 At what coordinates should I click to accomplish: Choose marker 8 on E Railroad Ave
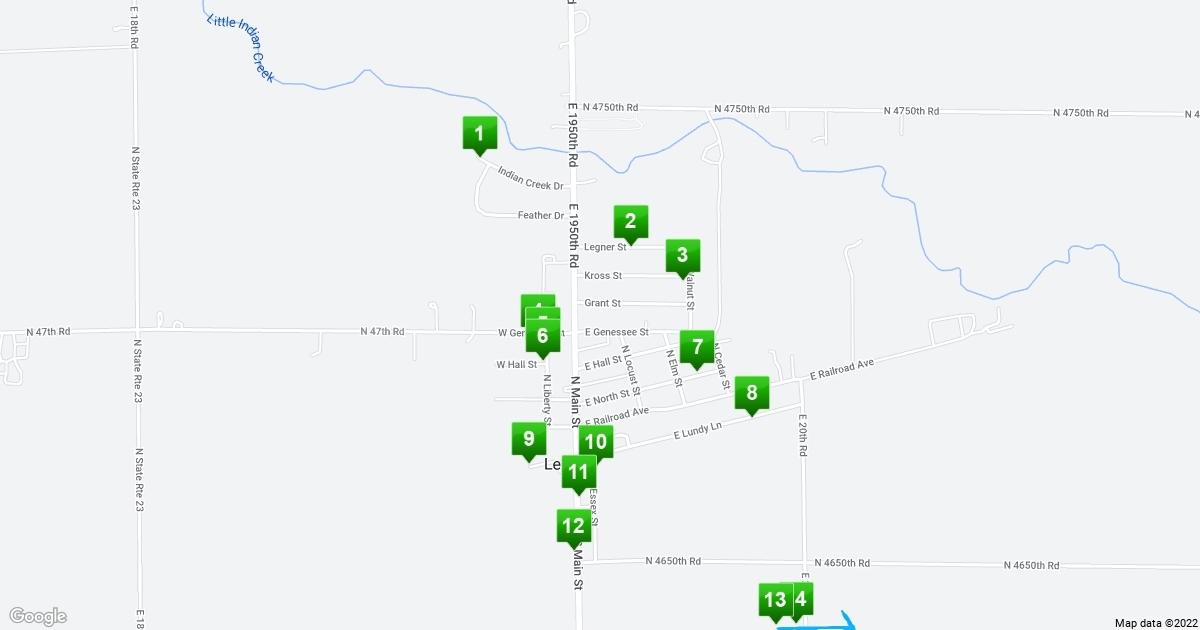pyautogui.click(x=751, y=392)
